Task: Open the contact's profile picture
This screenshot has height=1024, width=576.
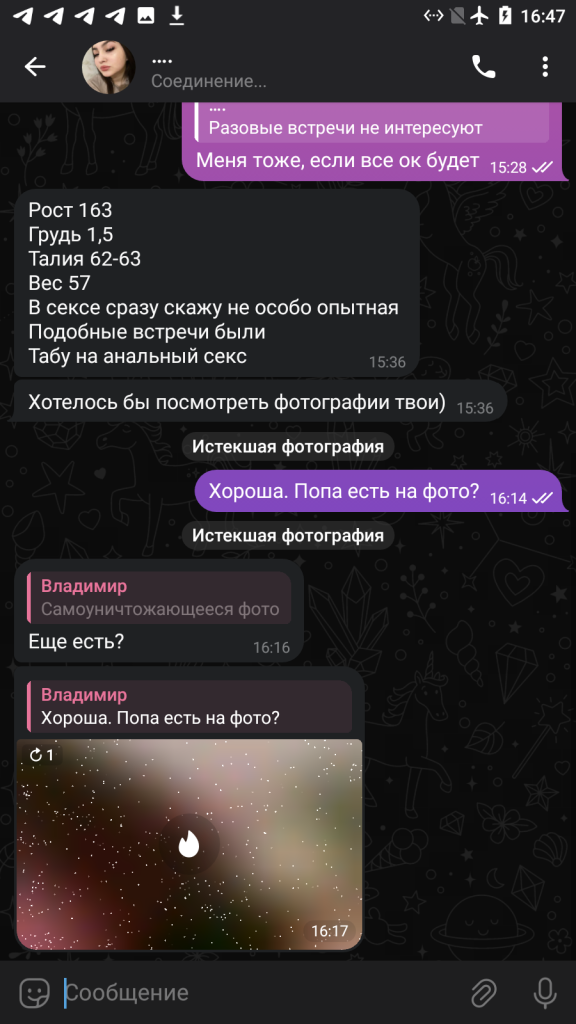Action: (108, 67)
